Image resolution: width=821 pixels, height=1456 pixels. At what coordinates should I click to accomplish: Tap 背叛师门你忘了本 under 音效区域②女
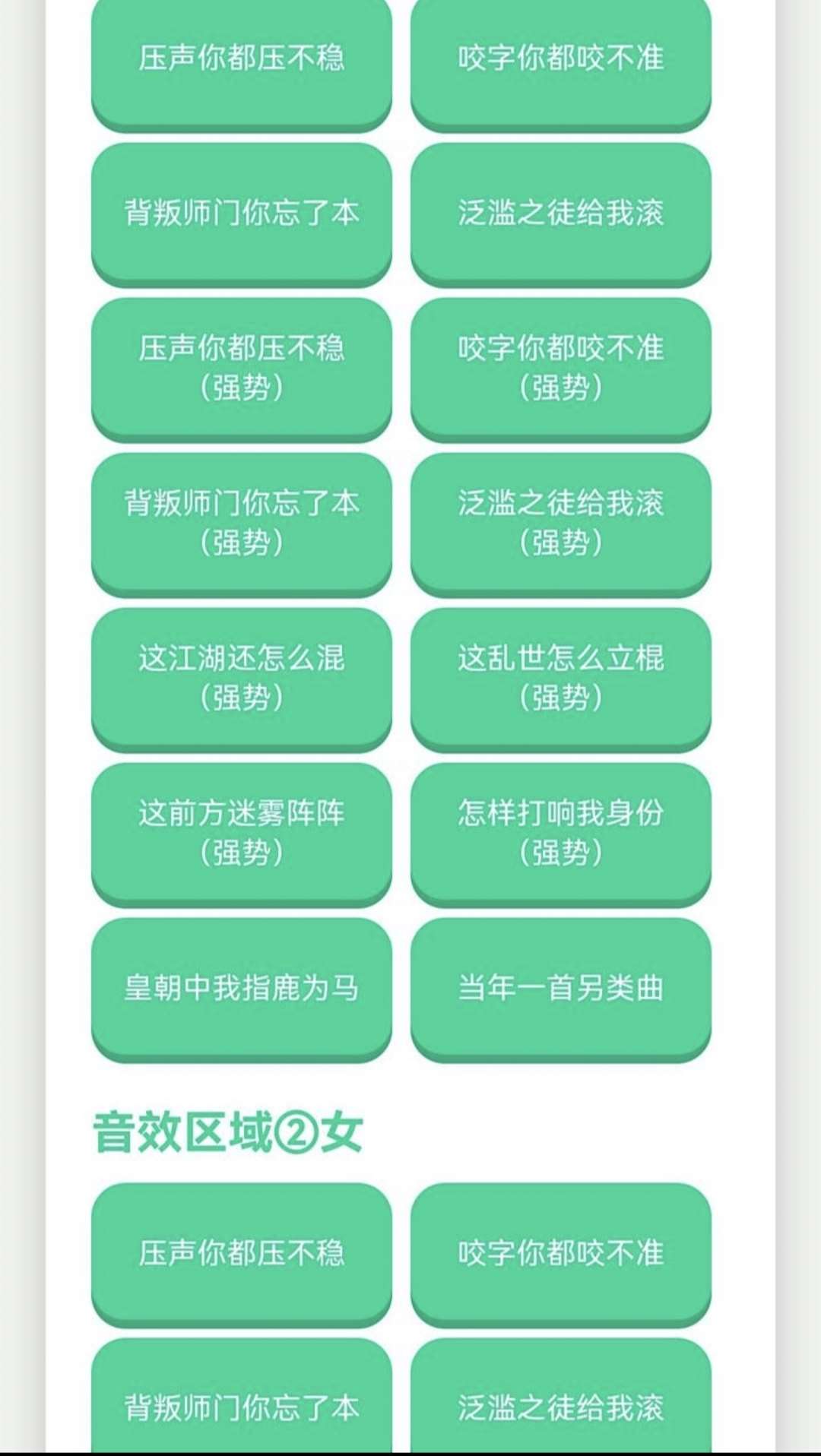coord(242,1404)
